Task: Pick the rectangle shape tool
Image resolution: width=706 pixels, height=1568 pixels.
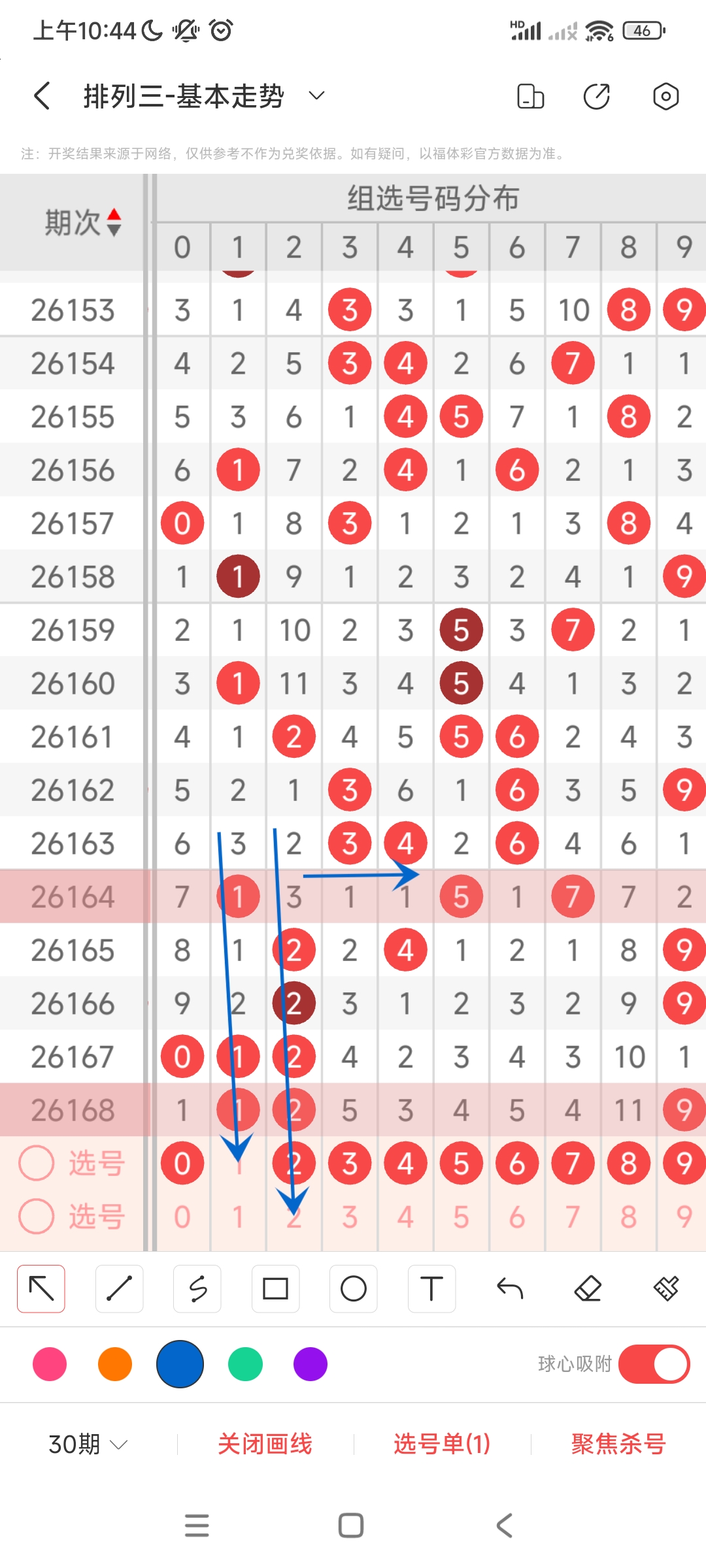Action: tap(275, 1288)
